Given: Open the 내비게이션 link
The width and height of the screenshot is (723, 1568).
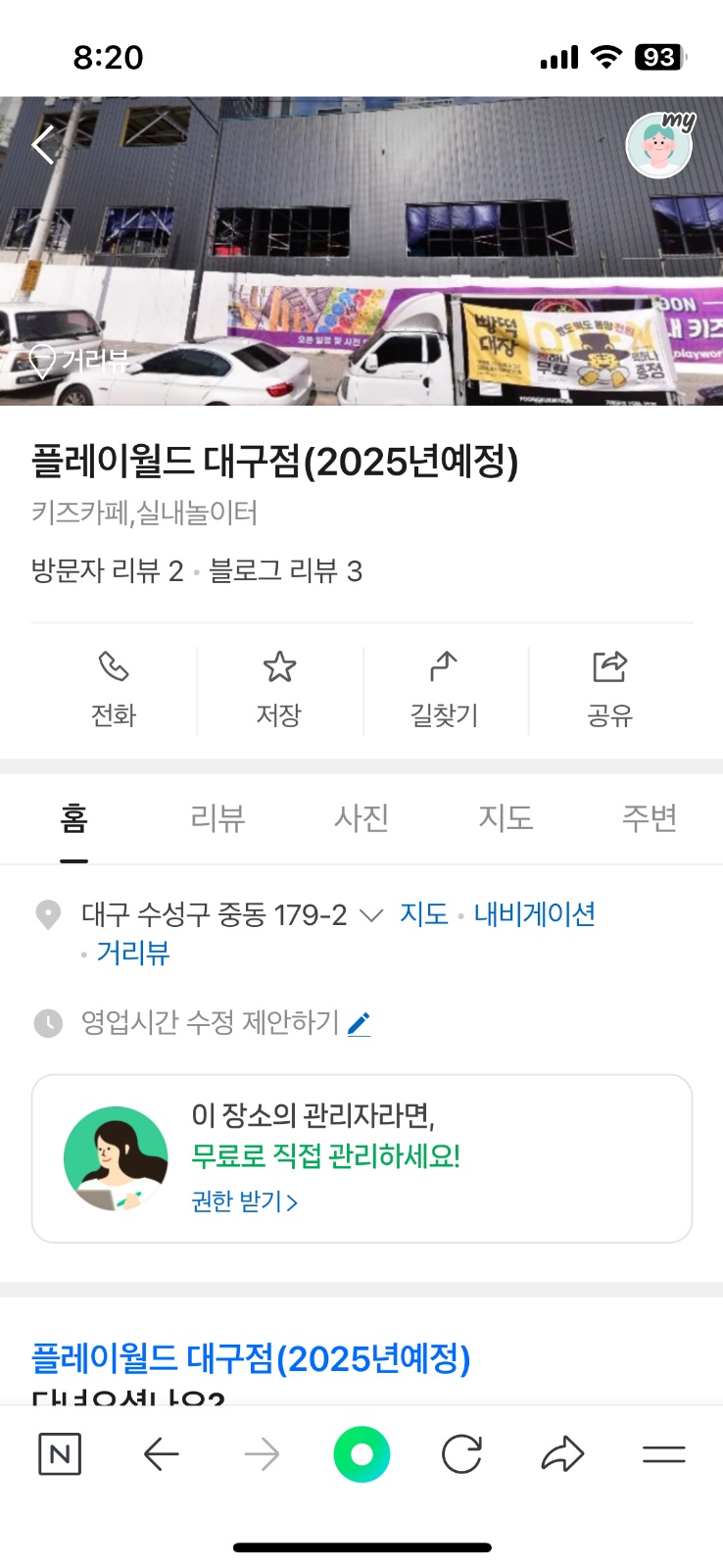Looking at the screenshot, I should point(535,914).
